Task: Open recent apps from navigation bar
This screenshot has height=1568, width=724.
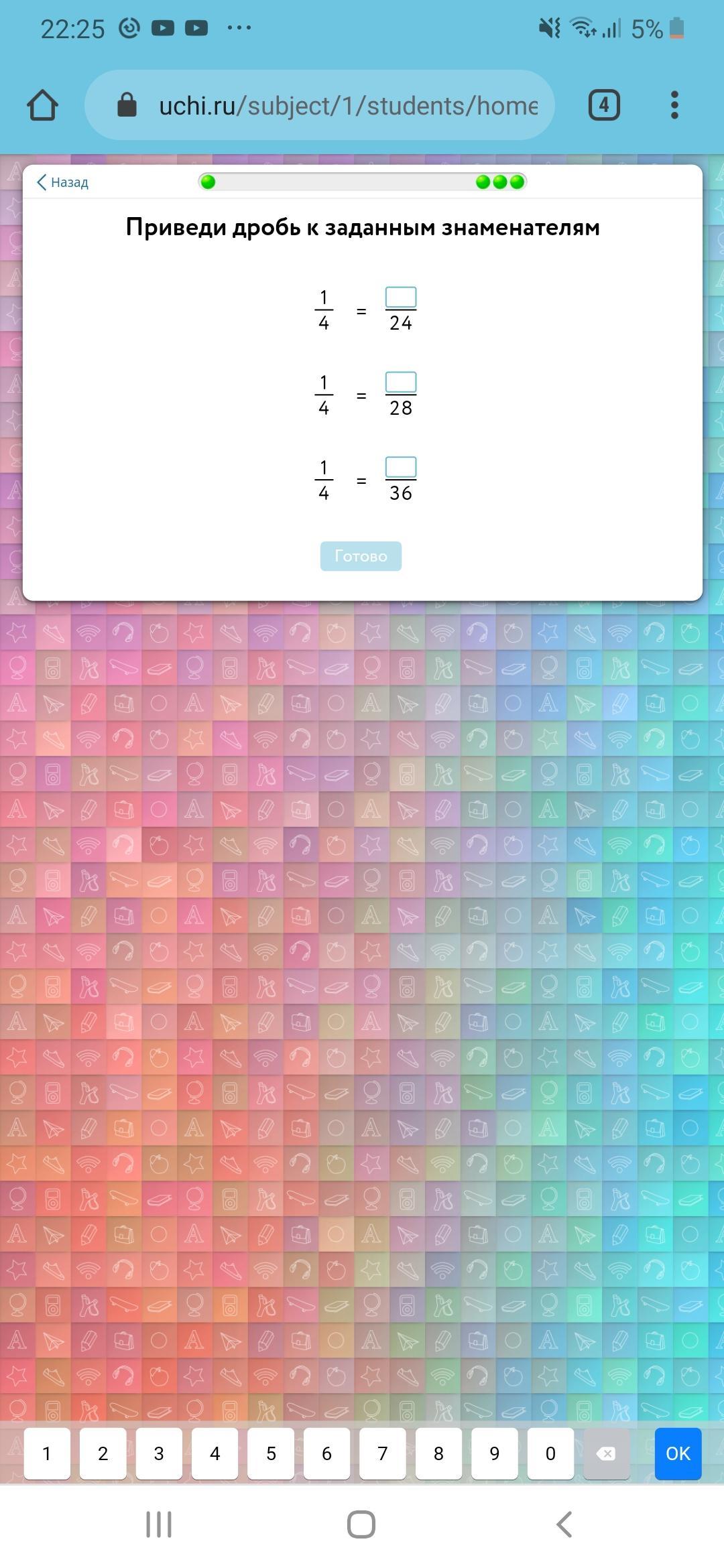Action: pyautogui.click(x=159, y=1524)
